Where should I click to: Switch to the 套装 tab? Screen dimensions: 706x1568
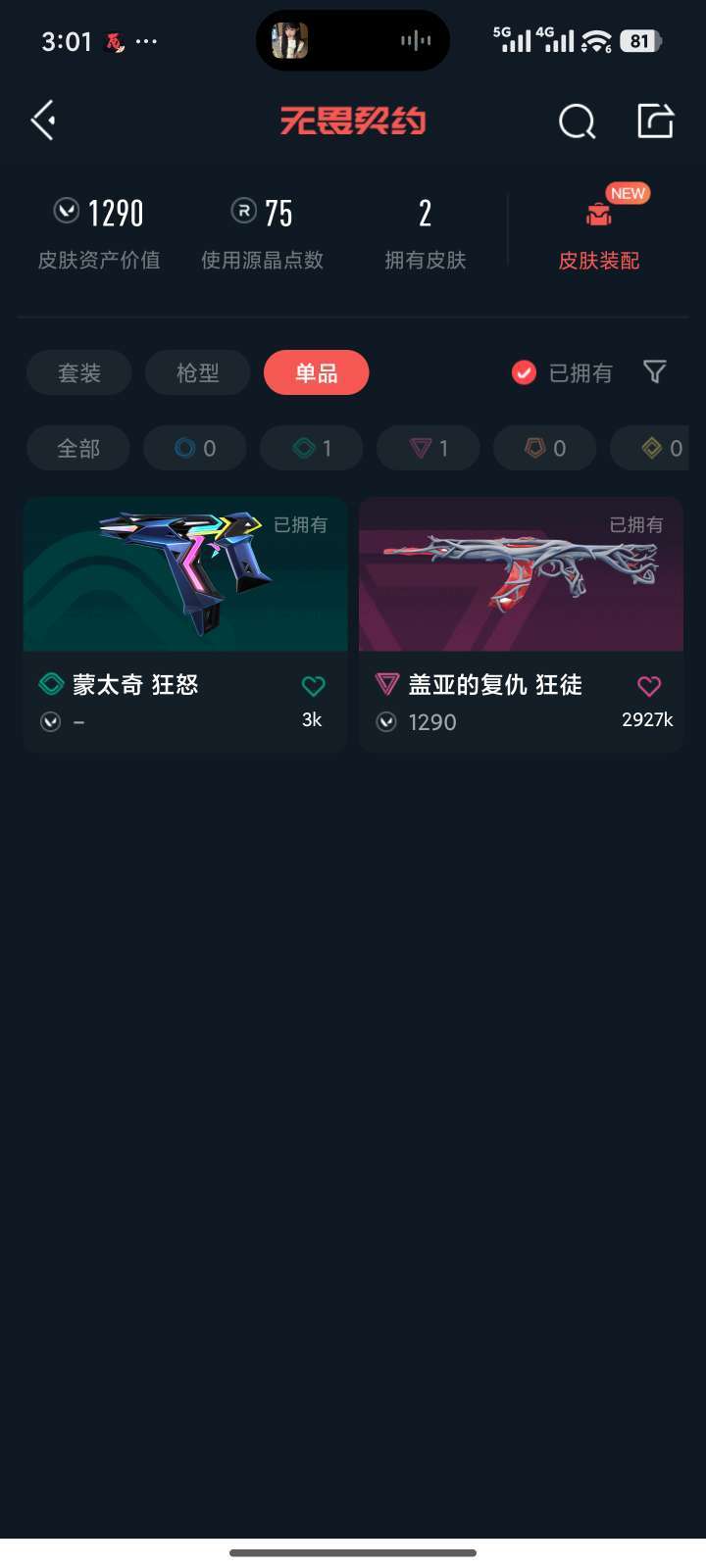[78, 372]
